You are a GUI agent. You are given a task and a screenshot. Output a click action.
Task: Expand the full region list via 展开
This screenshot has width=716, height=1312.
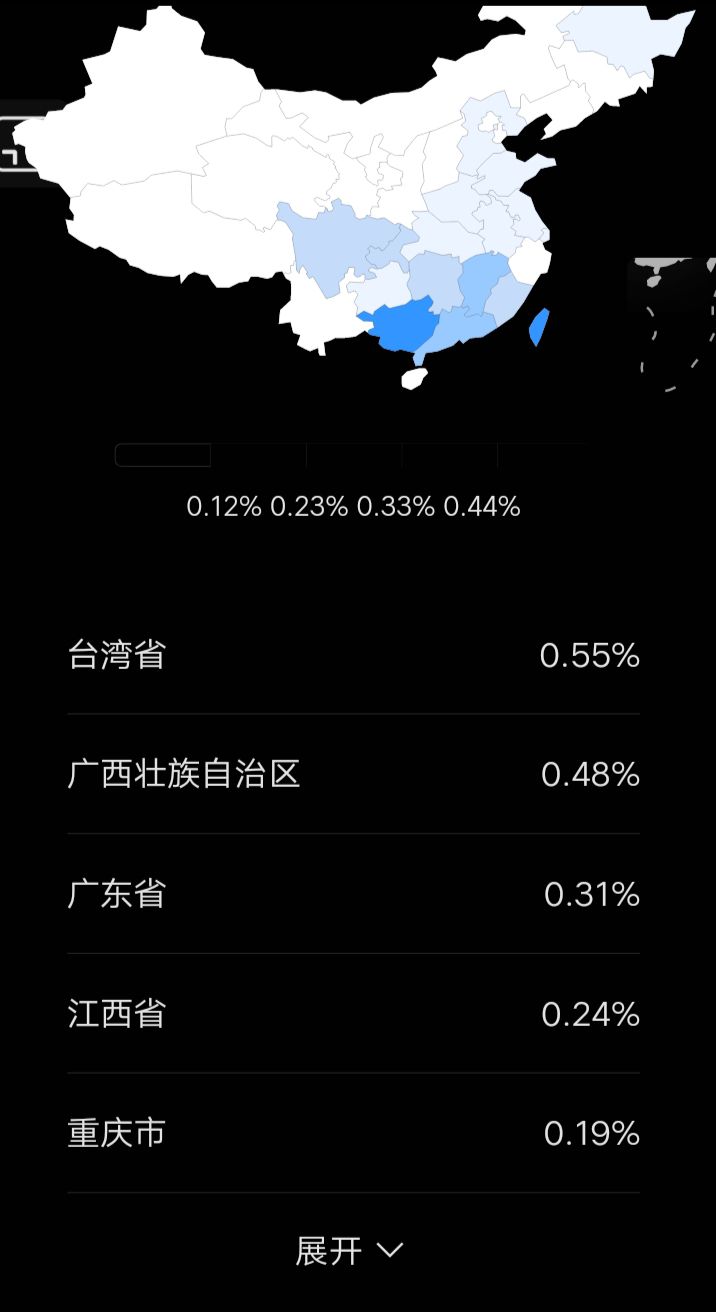349,1251
